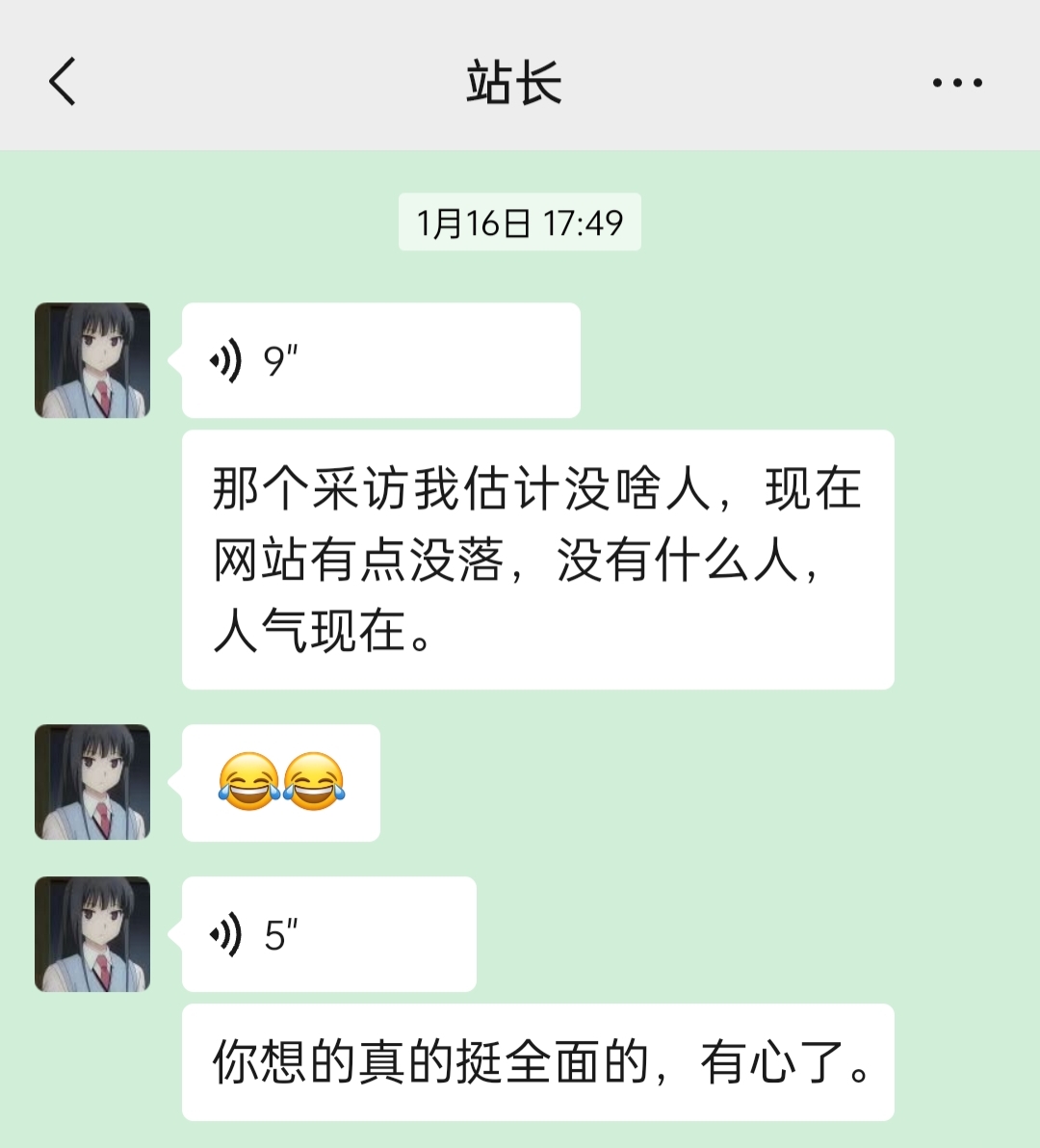Image resolution: width=1040 pixels, height=1148 pixels.
Task: Go back from the 站长 chat
Action: [x=63, y=82]
